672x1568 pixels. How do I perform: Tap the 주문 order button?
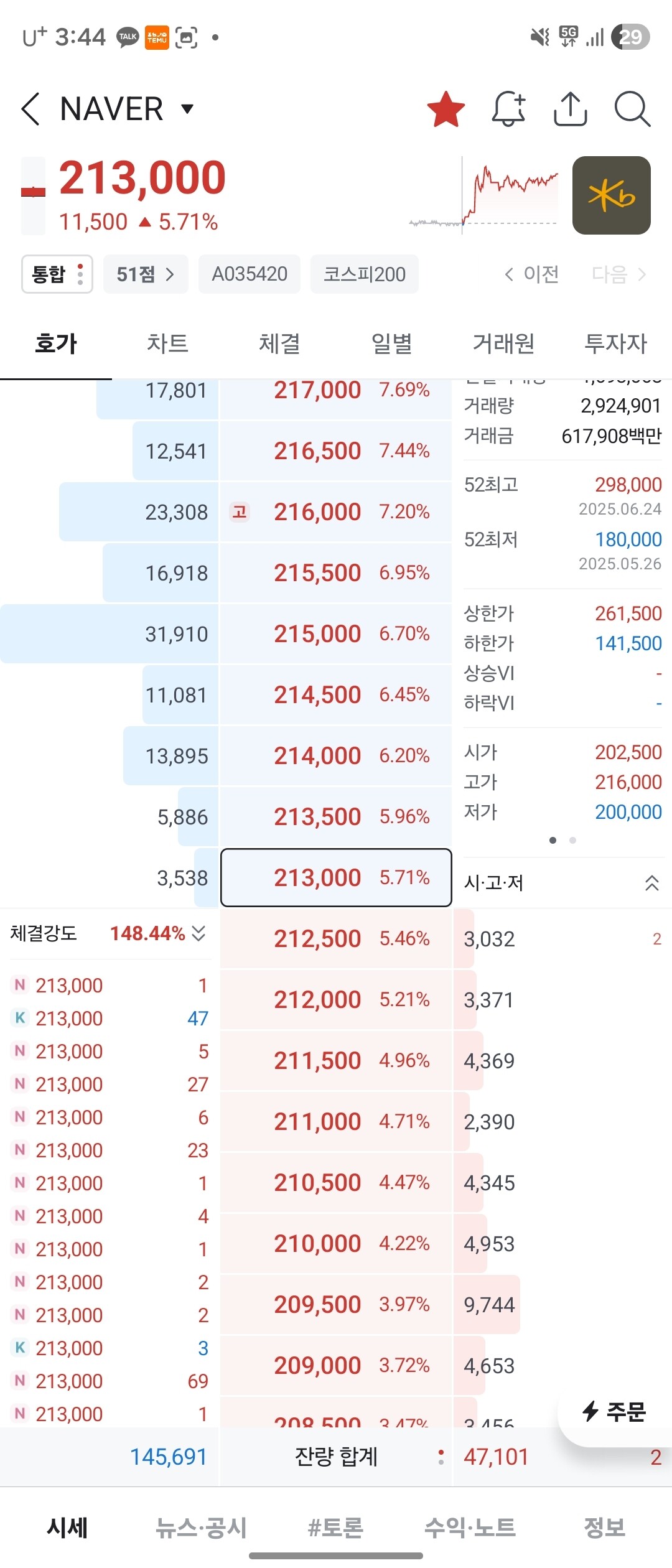614,1412
